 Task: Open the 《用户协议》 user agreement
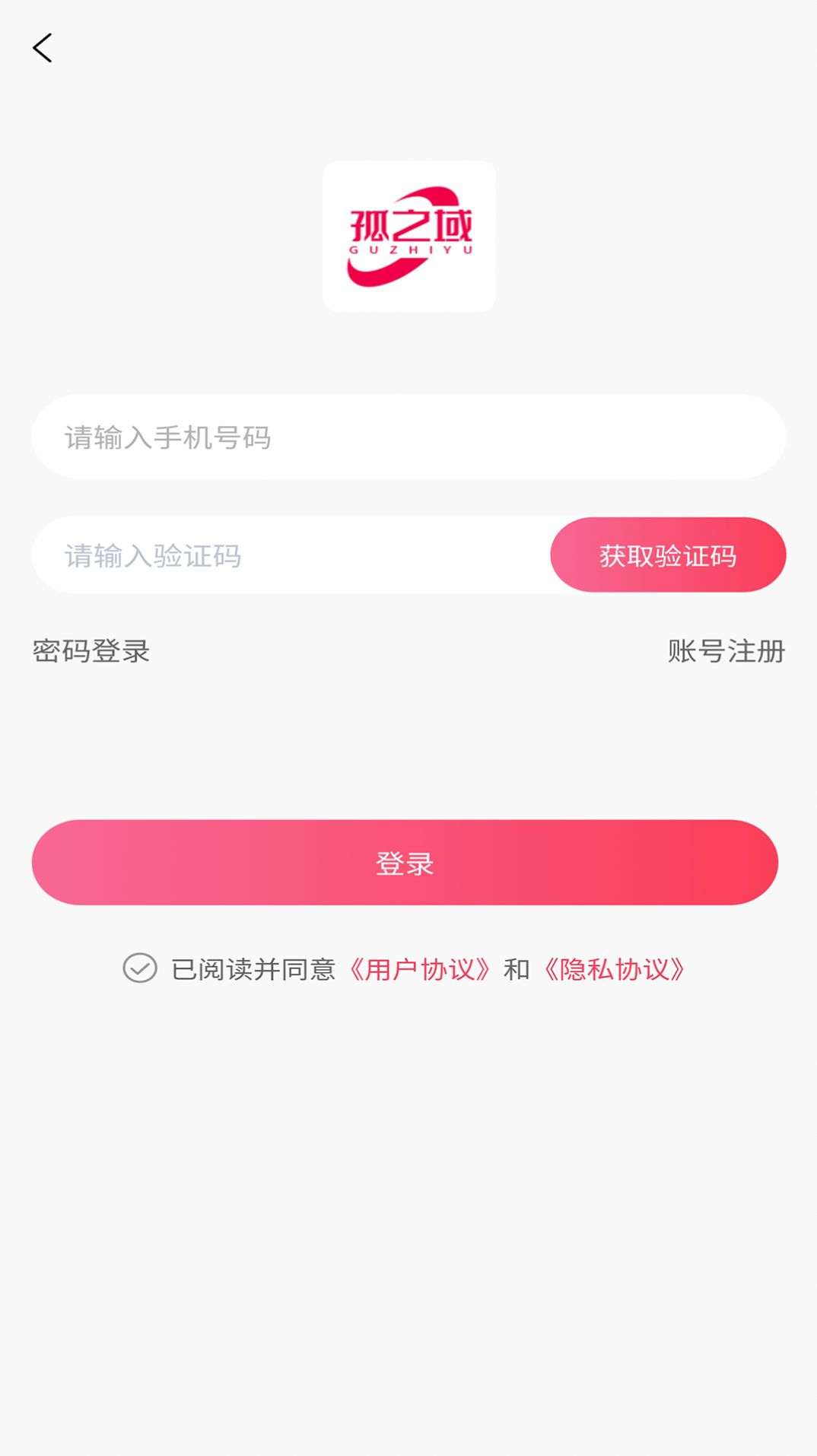coord(419,969)
